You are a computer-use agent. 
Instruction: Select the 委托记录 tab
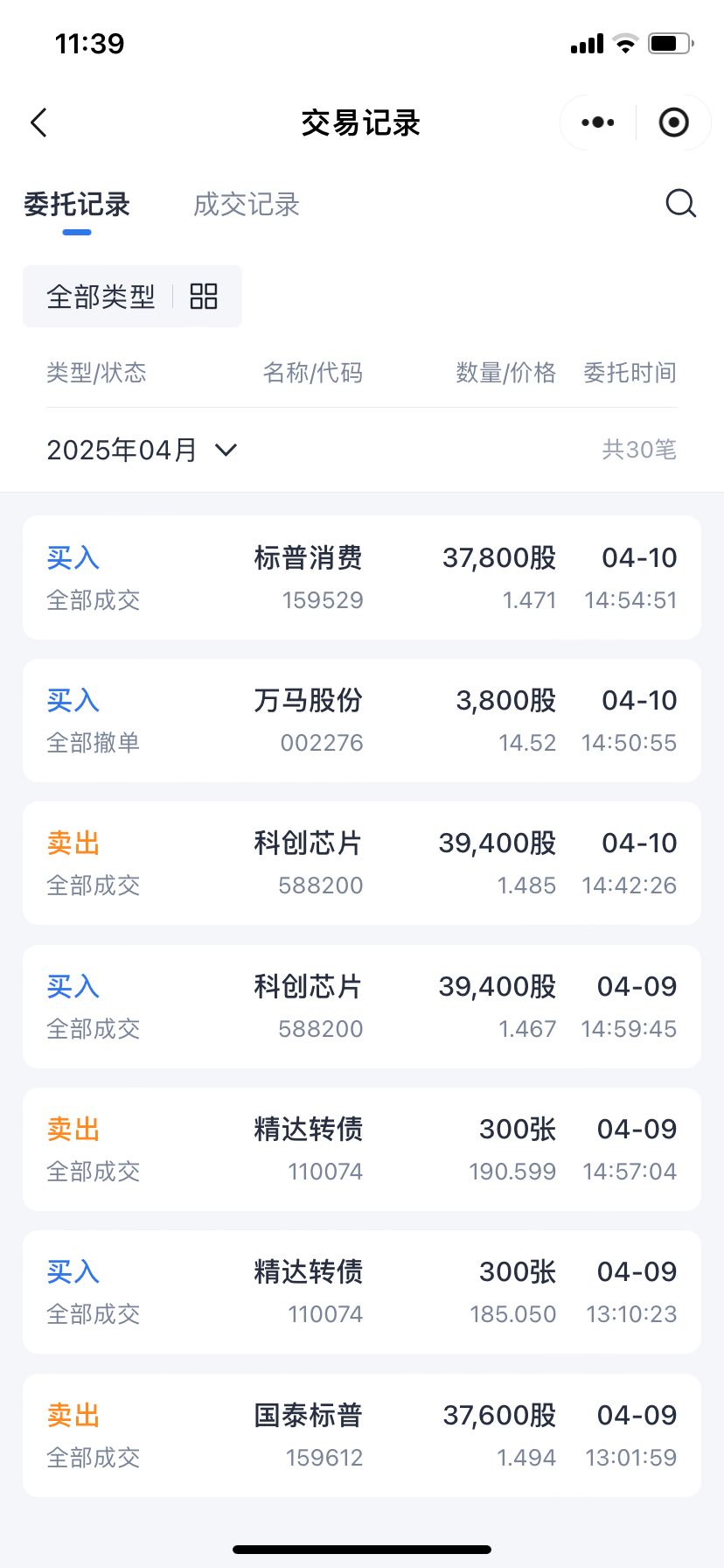tap(76, 205)
